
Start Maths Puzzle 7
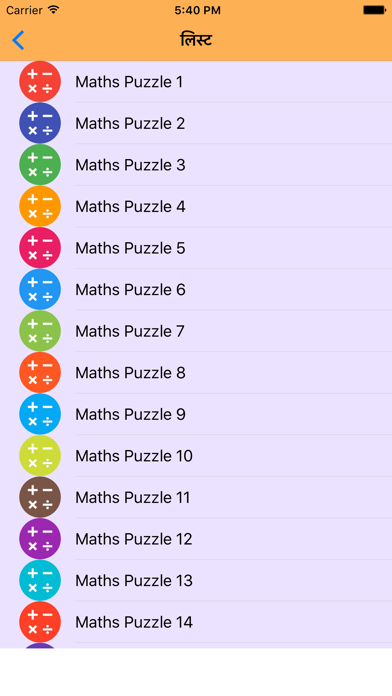click(196, 331)
